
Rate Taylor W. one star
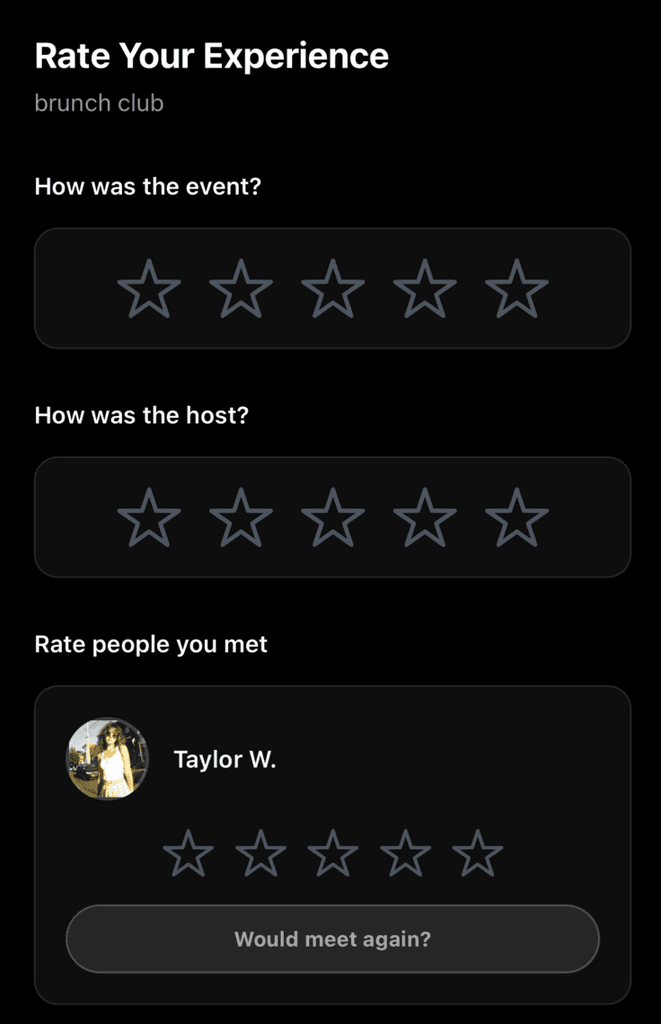tap(188, 854)
